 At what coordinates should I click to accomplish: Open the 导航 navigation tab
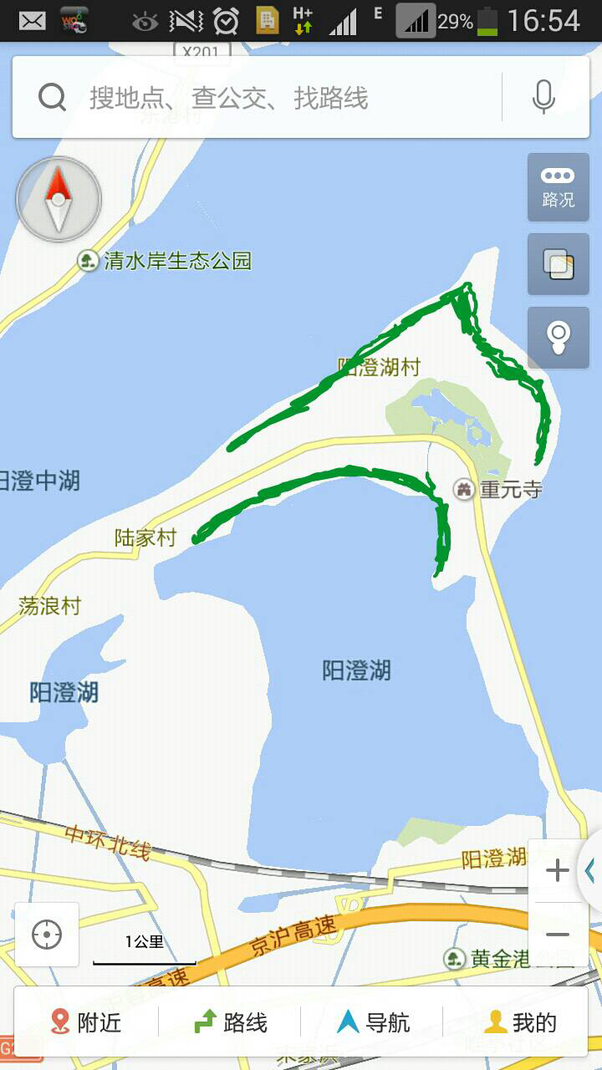[373, 1022]
